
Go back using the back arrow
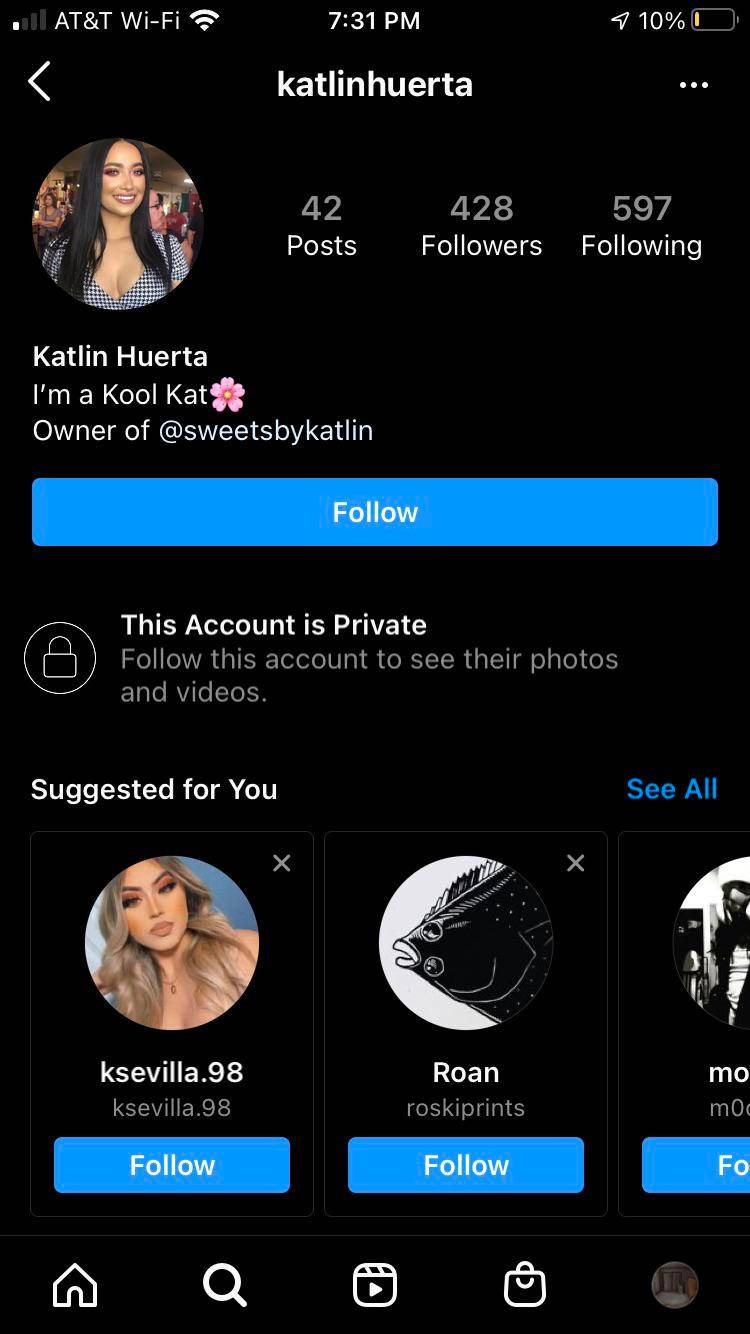pos(38,82)
